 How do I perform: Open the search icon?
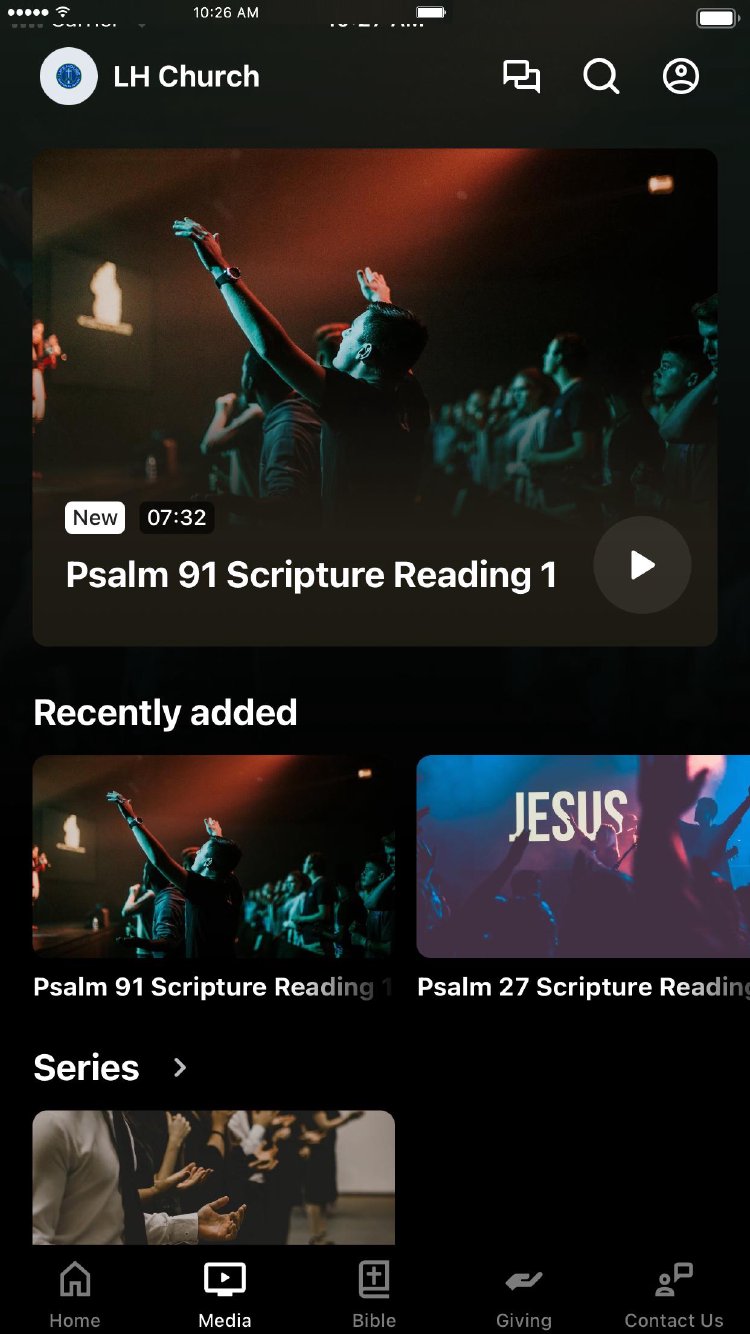coord(601,77)
